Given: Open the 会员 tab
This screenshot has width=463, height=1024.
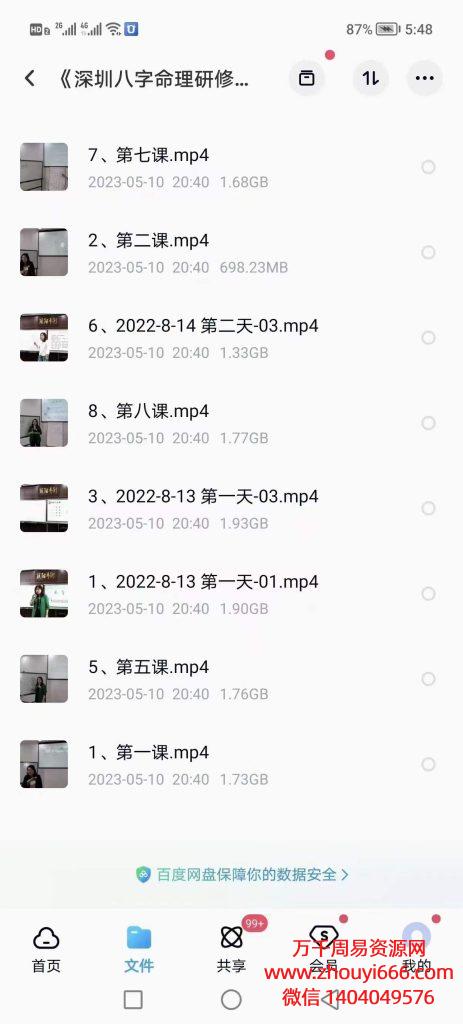Looking at the screenshot, I should coord(323,950).
